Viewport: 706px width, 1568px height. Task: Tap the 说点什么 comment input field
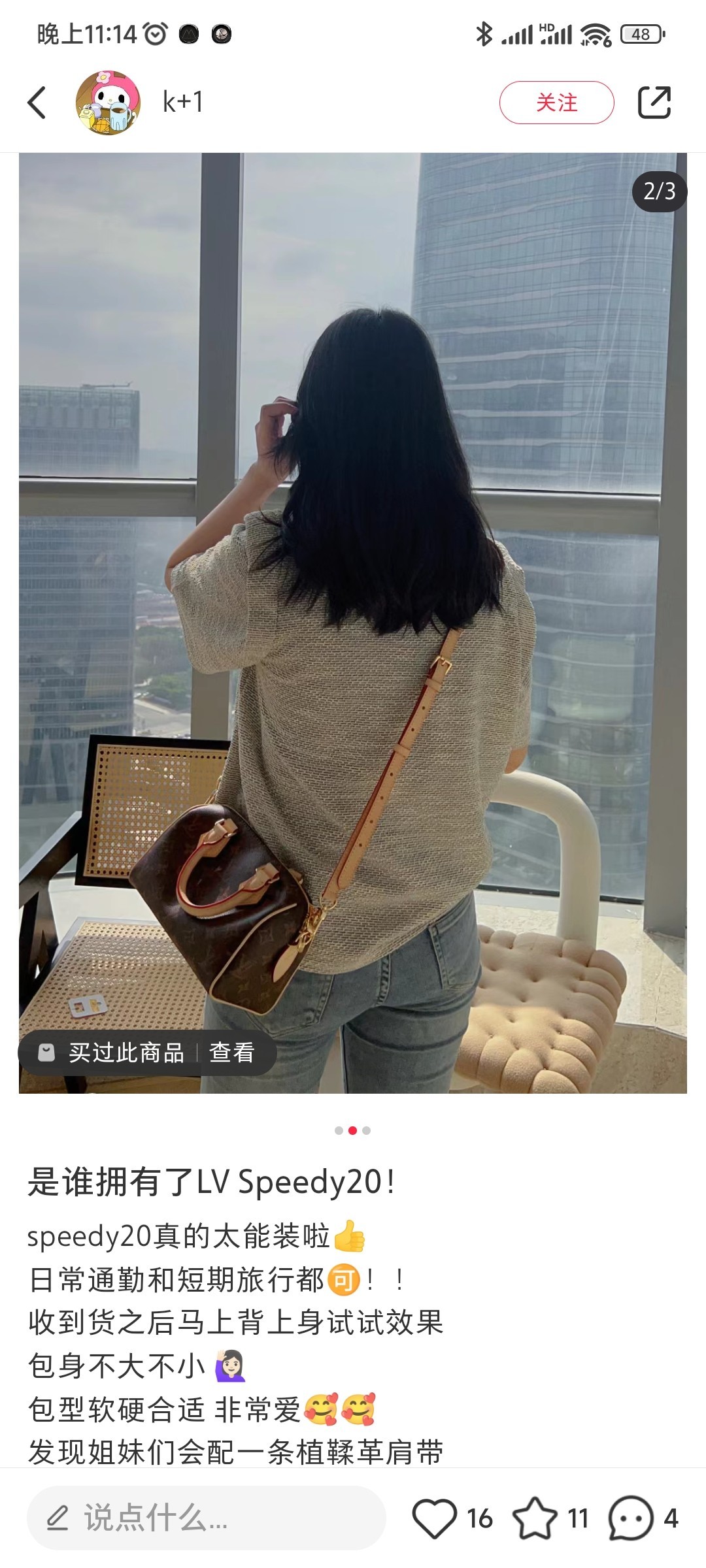(206, 1518)
